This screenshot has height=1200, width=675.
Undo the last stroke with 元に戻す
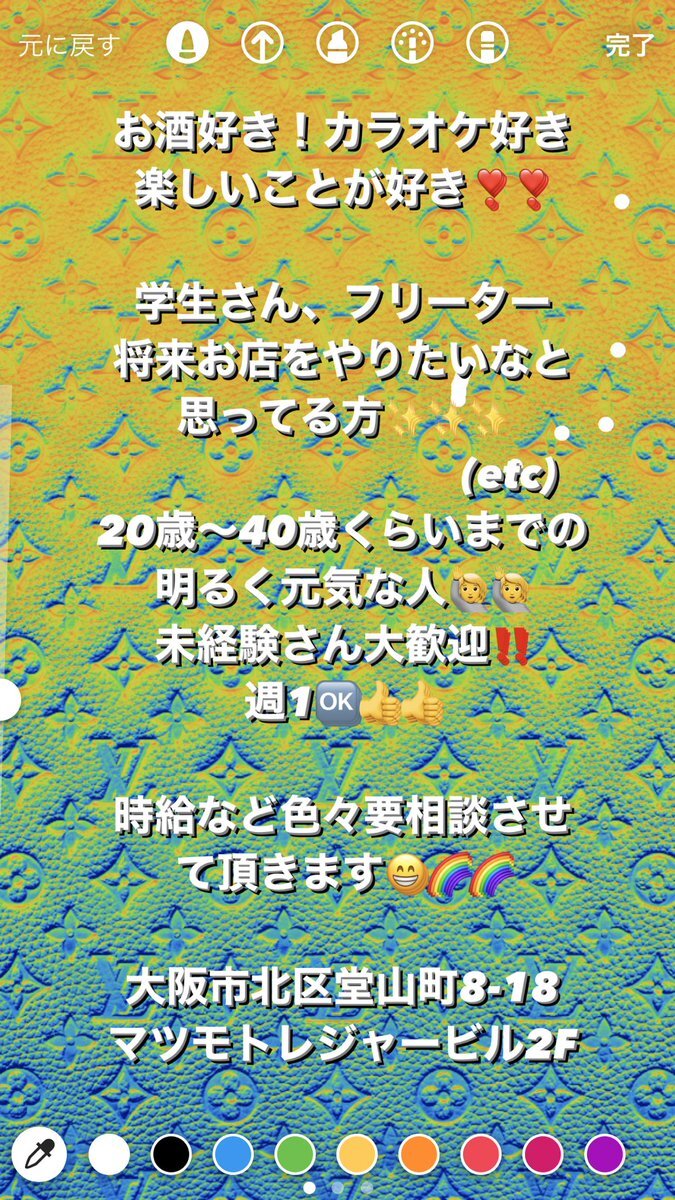tap(69, 45)
